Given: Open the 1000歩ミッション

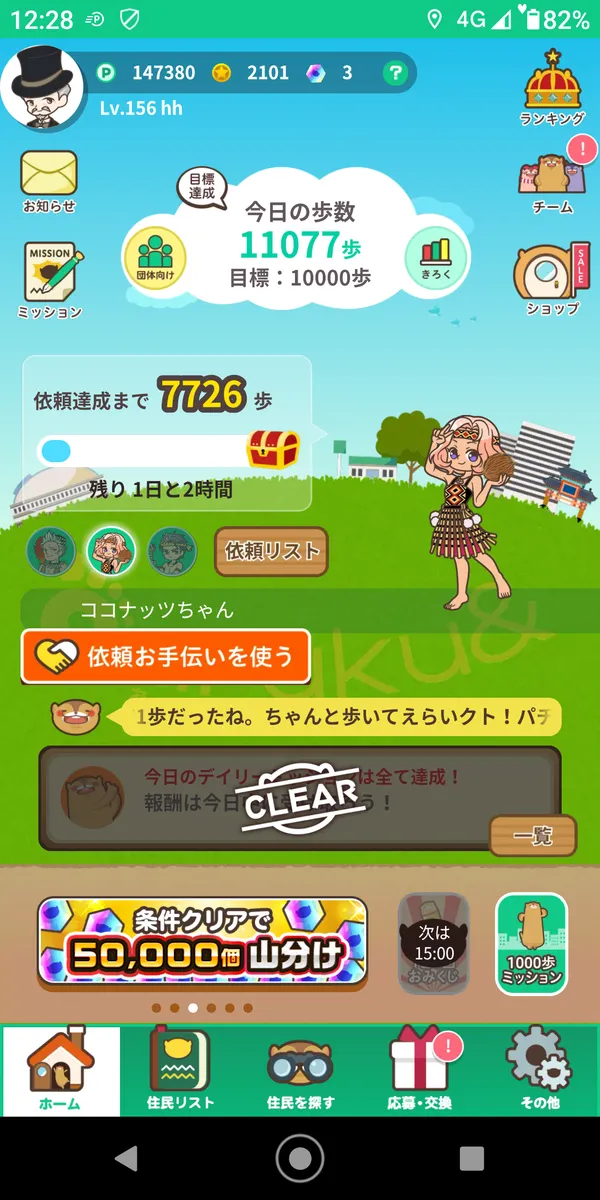Looking at the screenshot, I should pyautogui.click(x=532, y=943).
